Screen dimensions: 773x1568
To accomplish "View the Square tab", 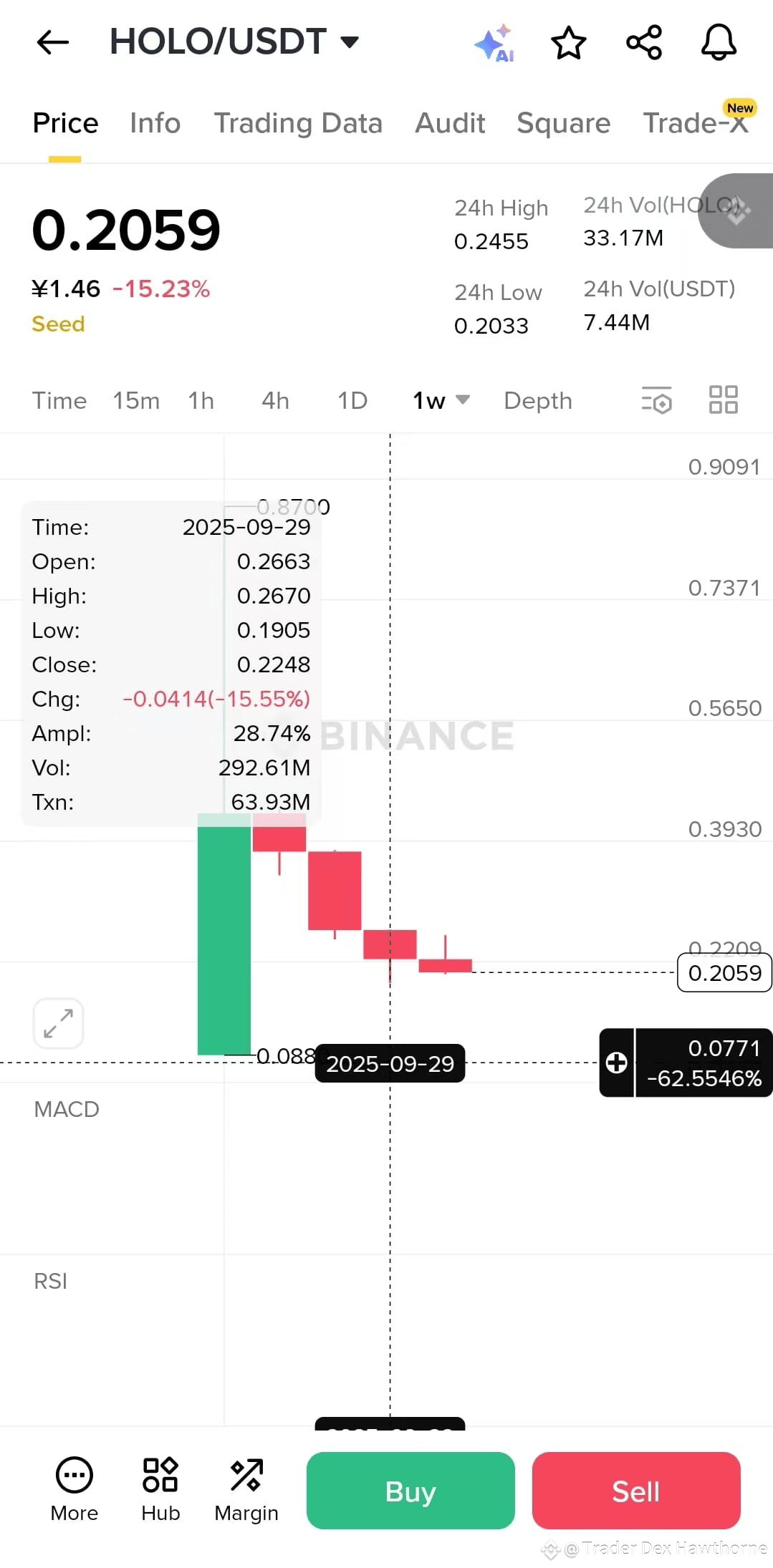I will [563, 123].
